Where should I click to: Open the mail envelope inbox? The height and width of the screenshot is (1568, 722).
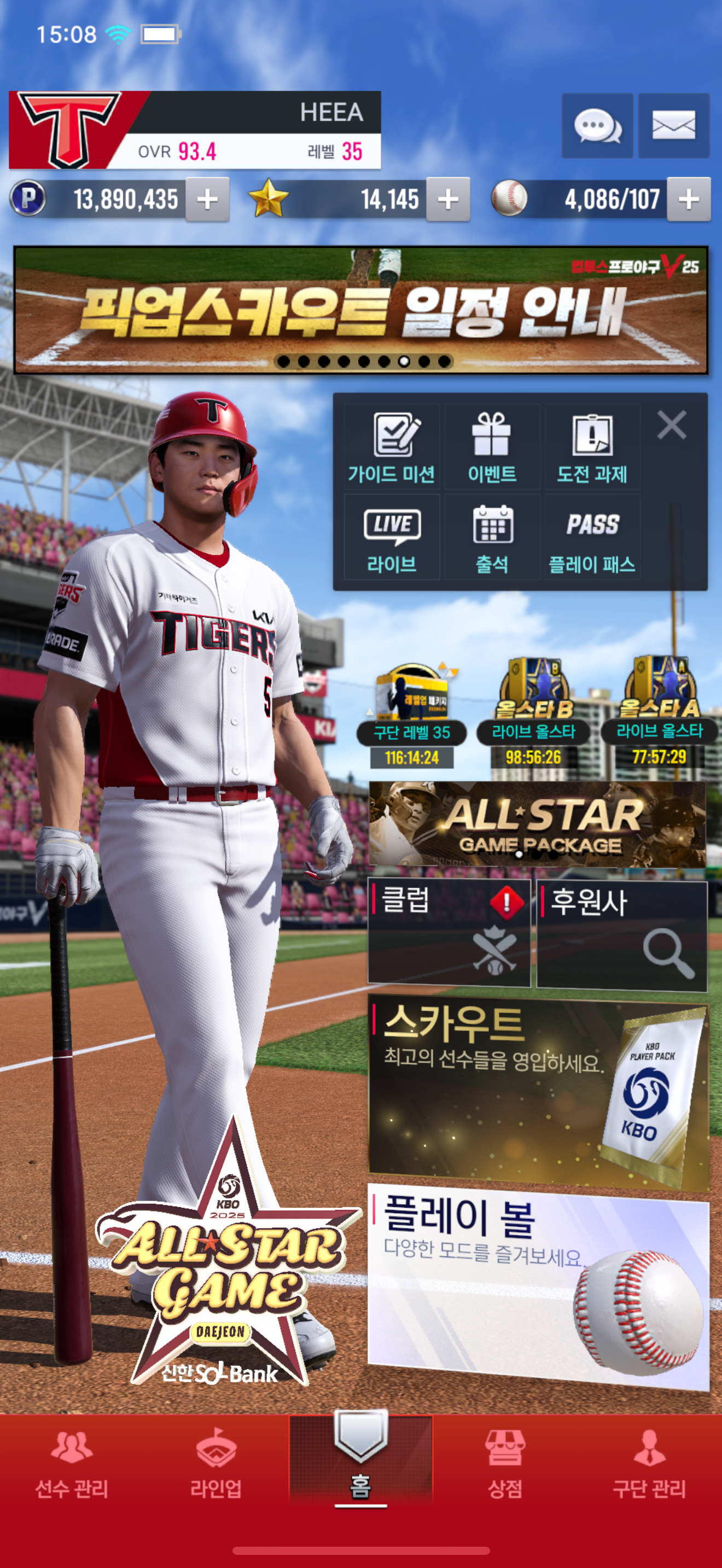click(x=673, y=126)
